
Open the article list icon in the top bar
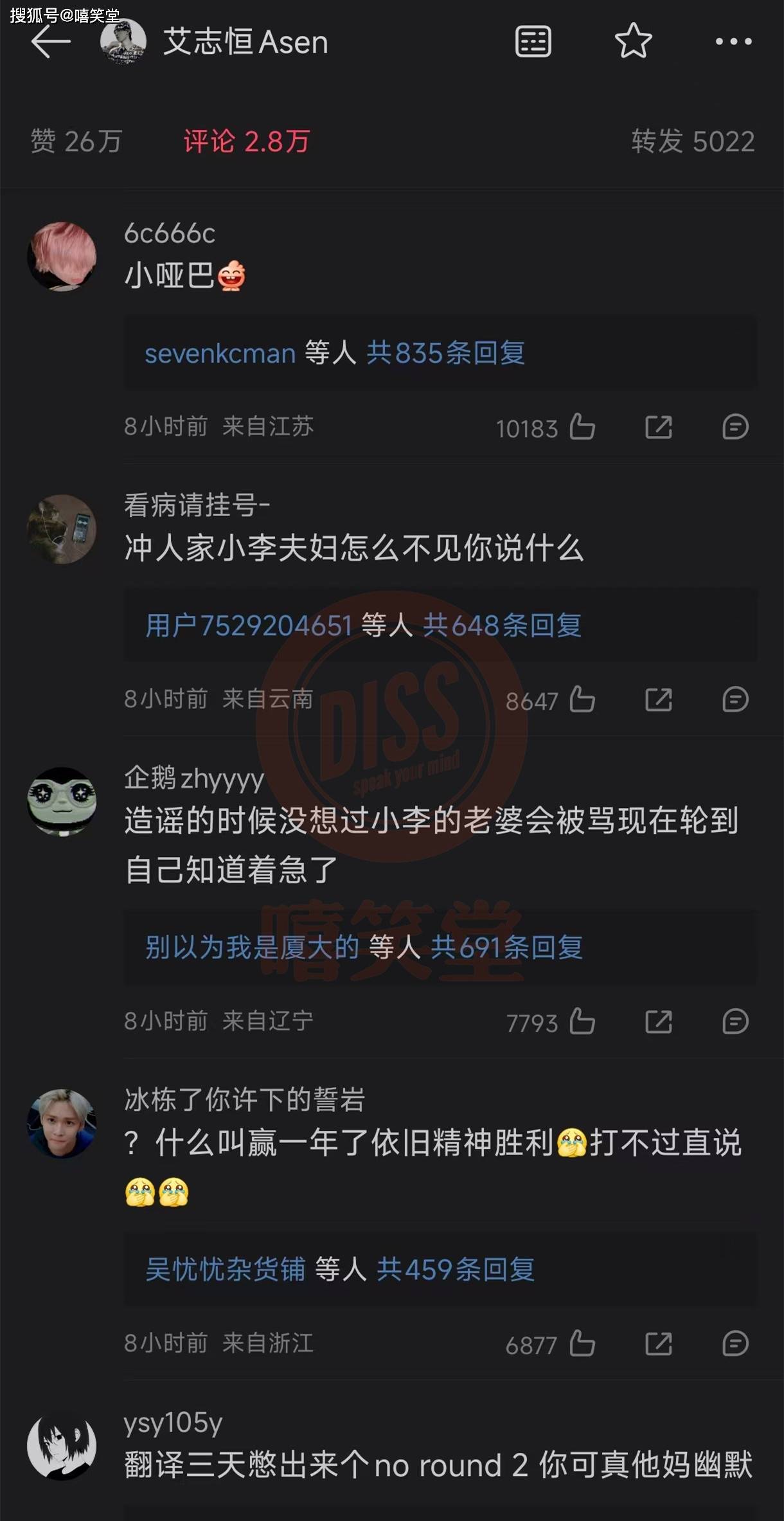click(x=533, y=42)
